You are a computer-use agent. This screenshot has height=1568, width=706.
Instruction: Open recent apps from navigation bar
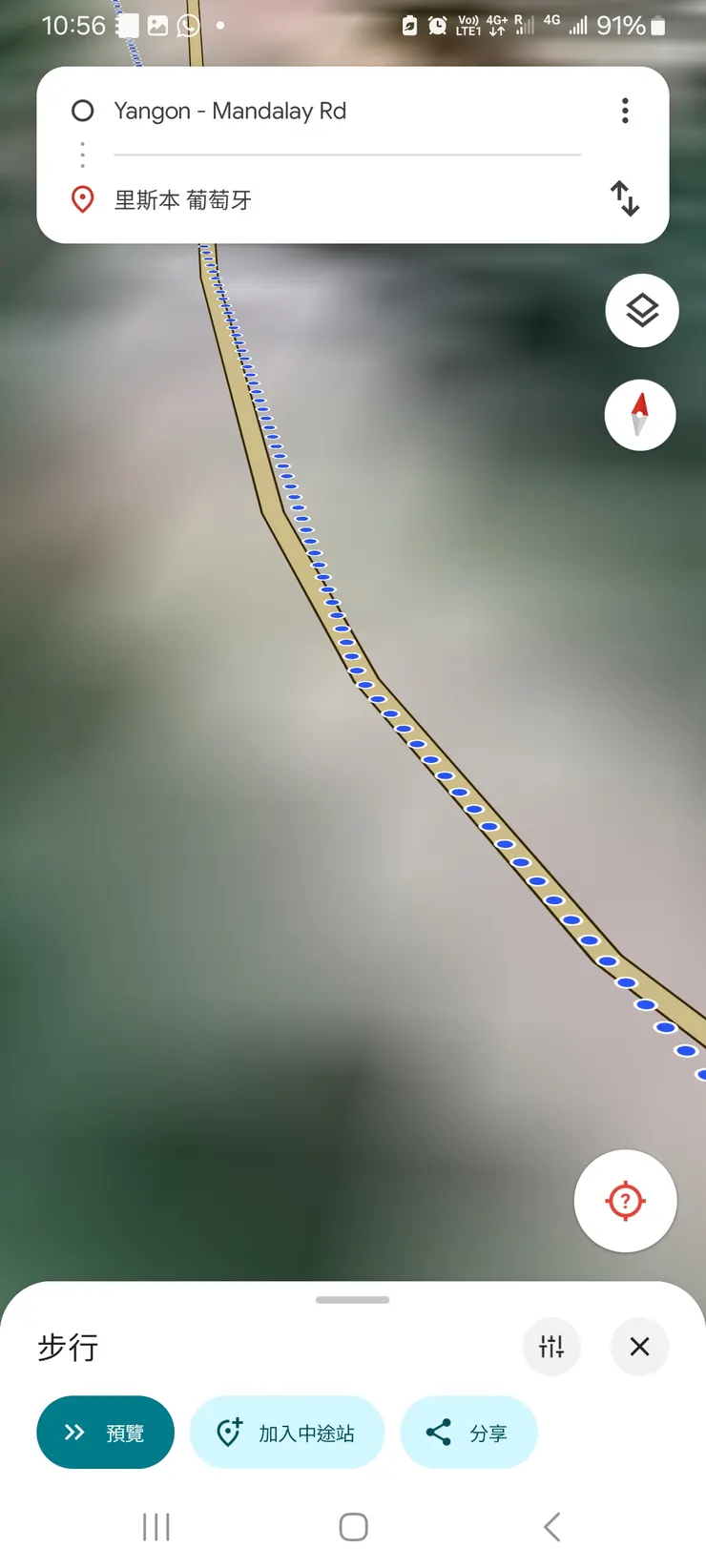(156, 1527)
